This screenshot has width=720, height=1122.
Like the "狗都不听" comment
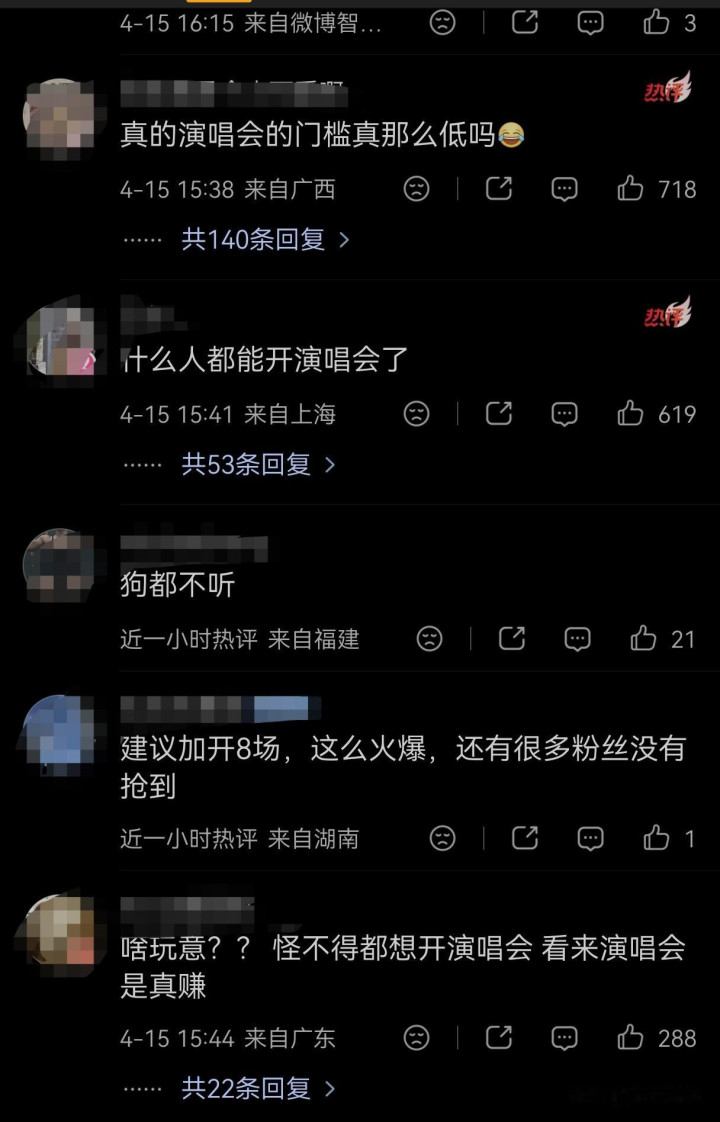point(643,639)
